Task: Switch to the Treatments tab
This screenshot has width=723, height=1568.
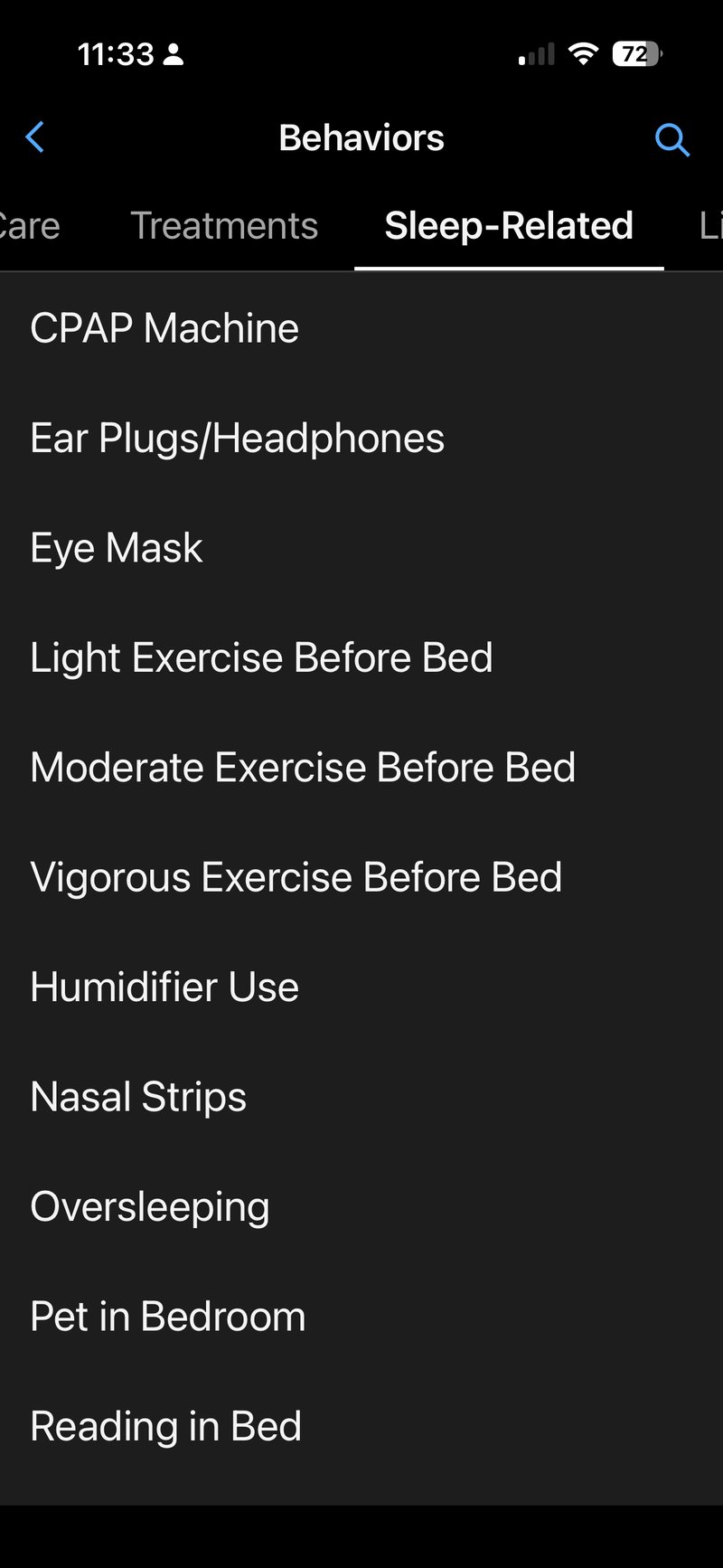Action: click(224, 226)
